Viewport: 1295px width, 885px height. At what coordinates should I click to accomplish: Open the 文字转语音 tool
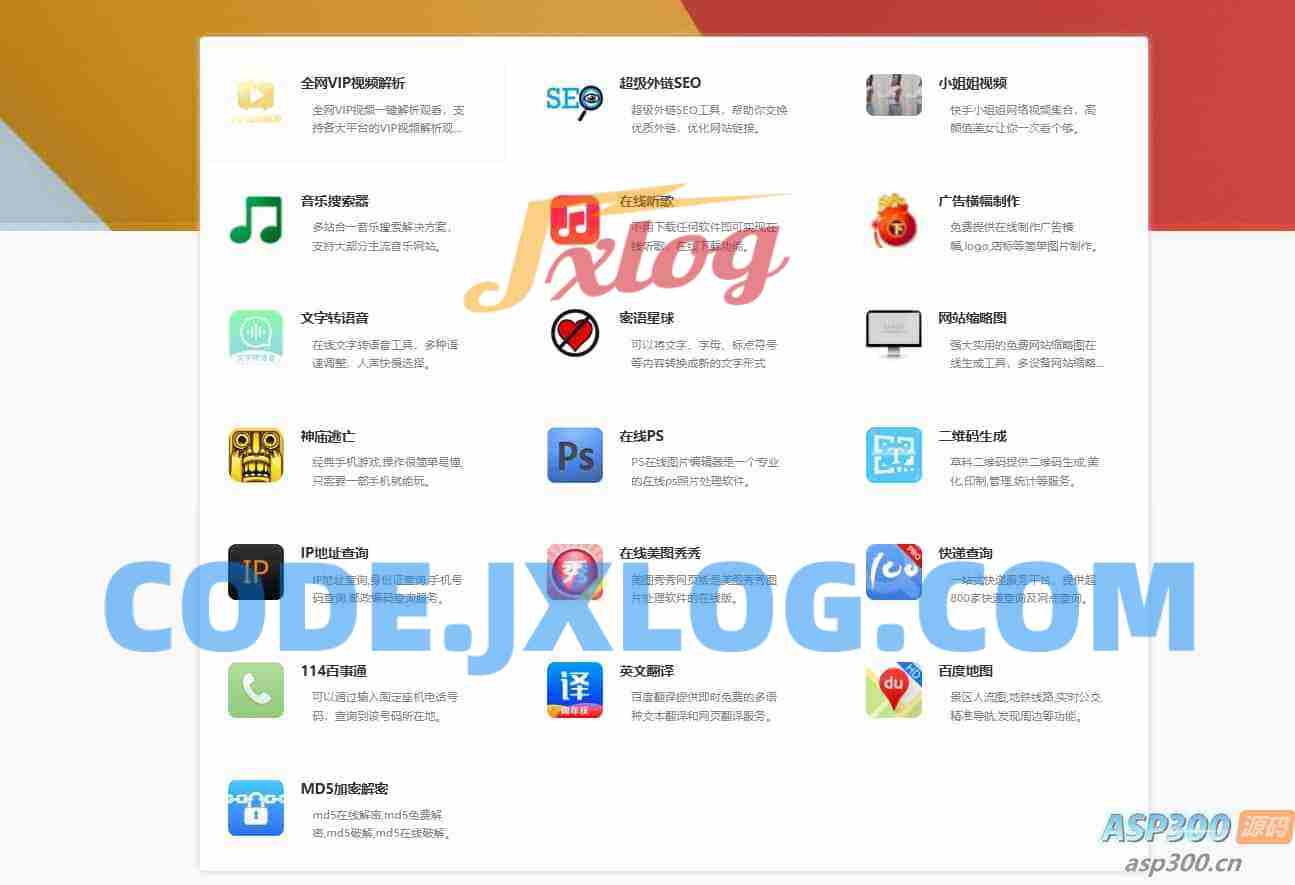tap(335, 318)
